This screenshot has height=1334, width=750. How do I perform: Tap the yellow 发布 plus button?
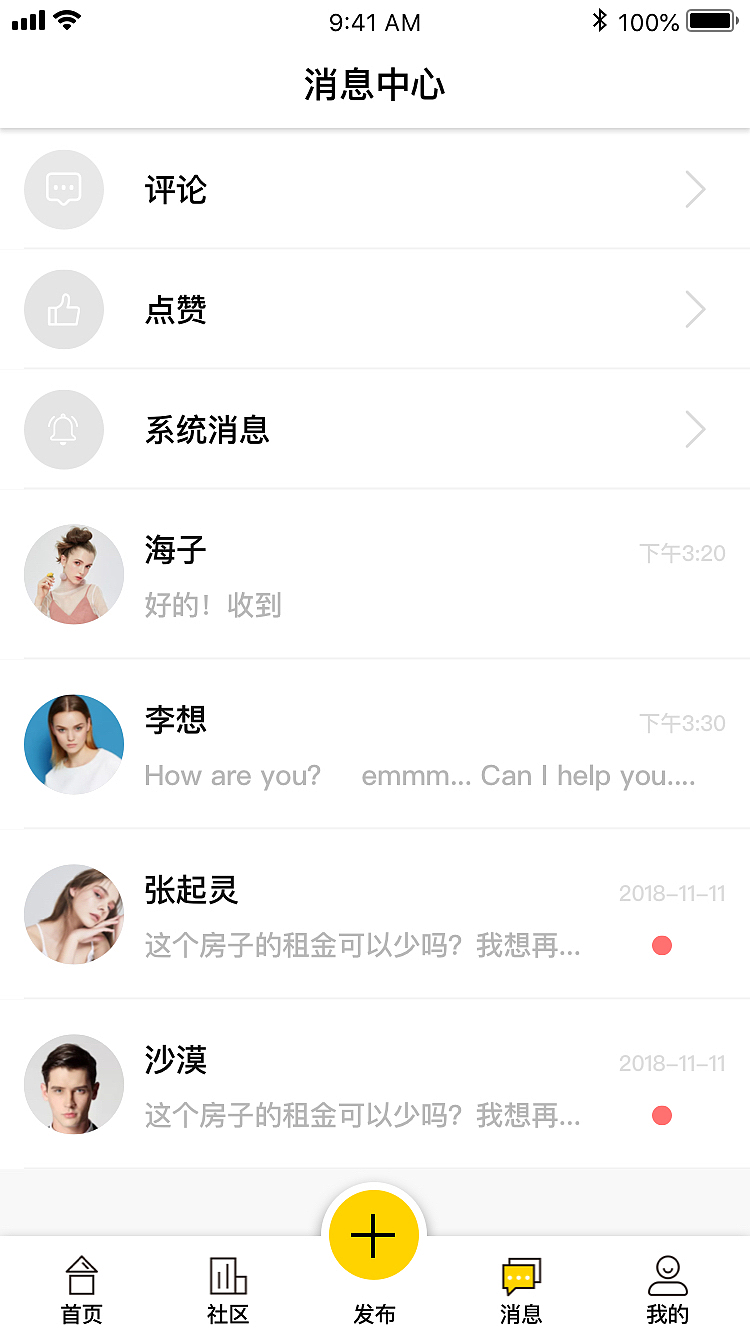(x=374, y=1234)
